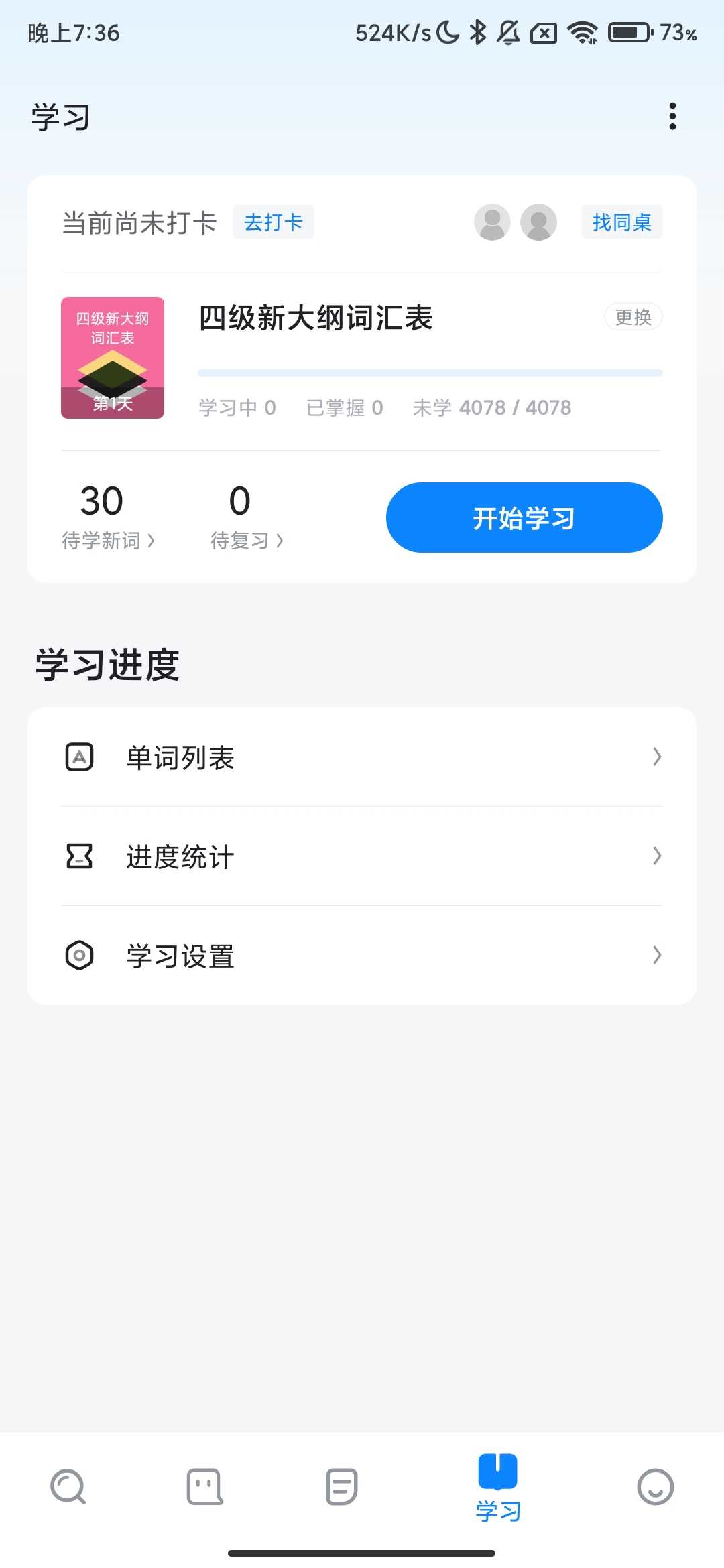Start studying with 开始学习
724x1568 pixels.
[524, 518]
